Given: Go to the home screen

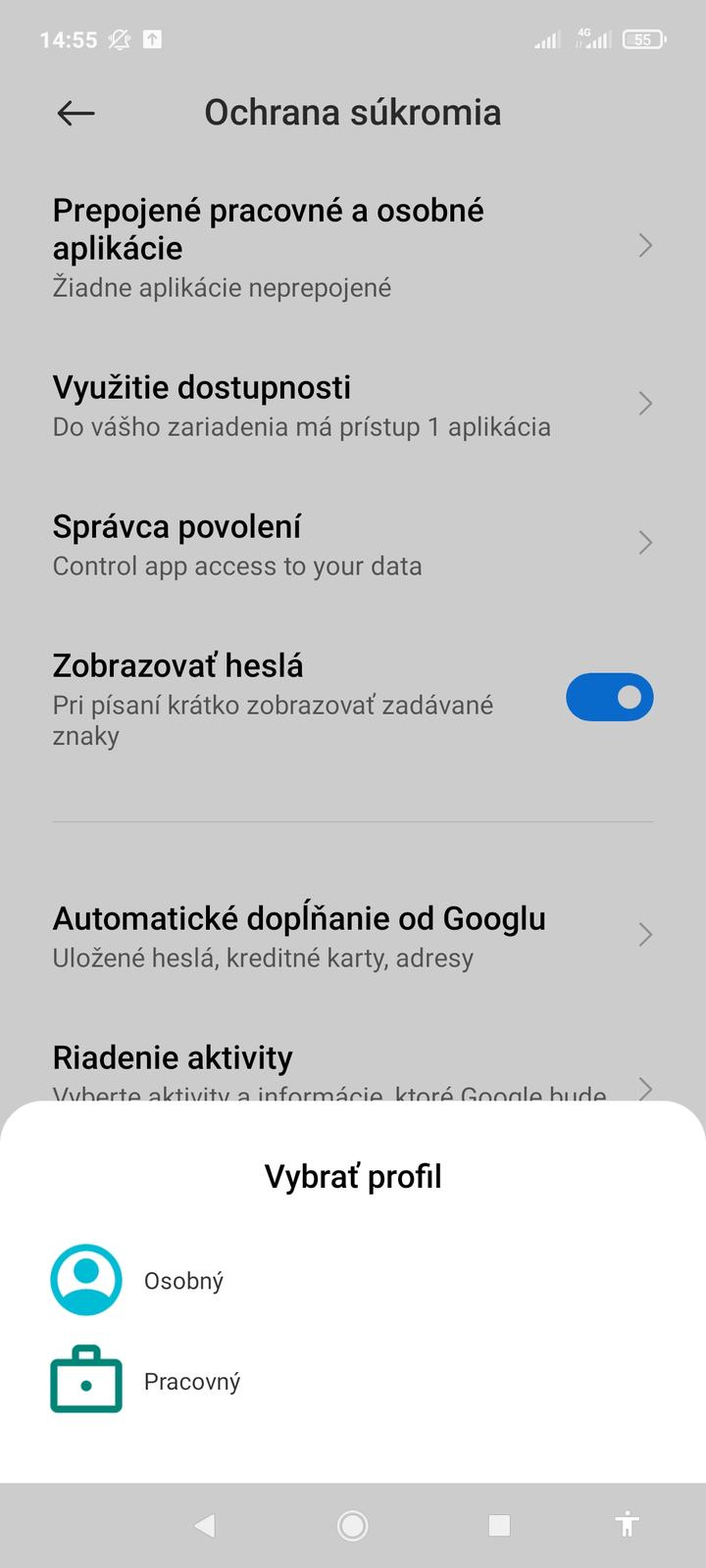Looking at the screenshot, I should 352,1525.
